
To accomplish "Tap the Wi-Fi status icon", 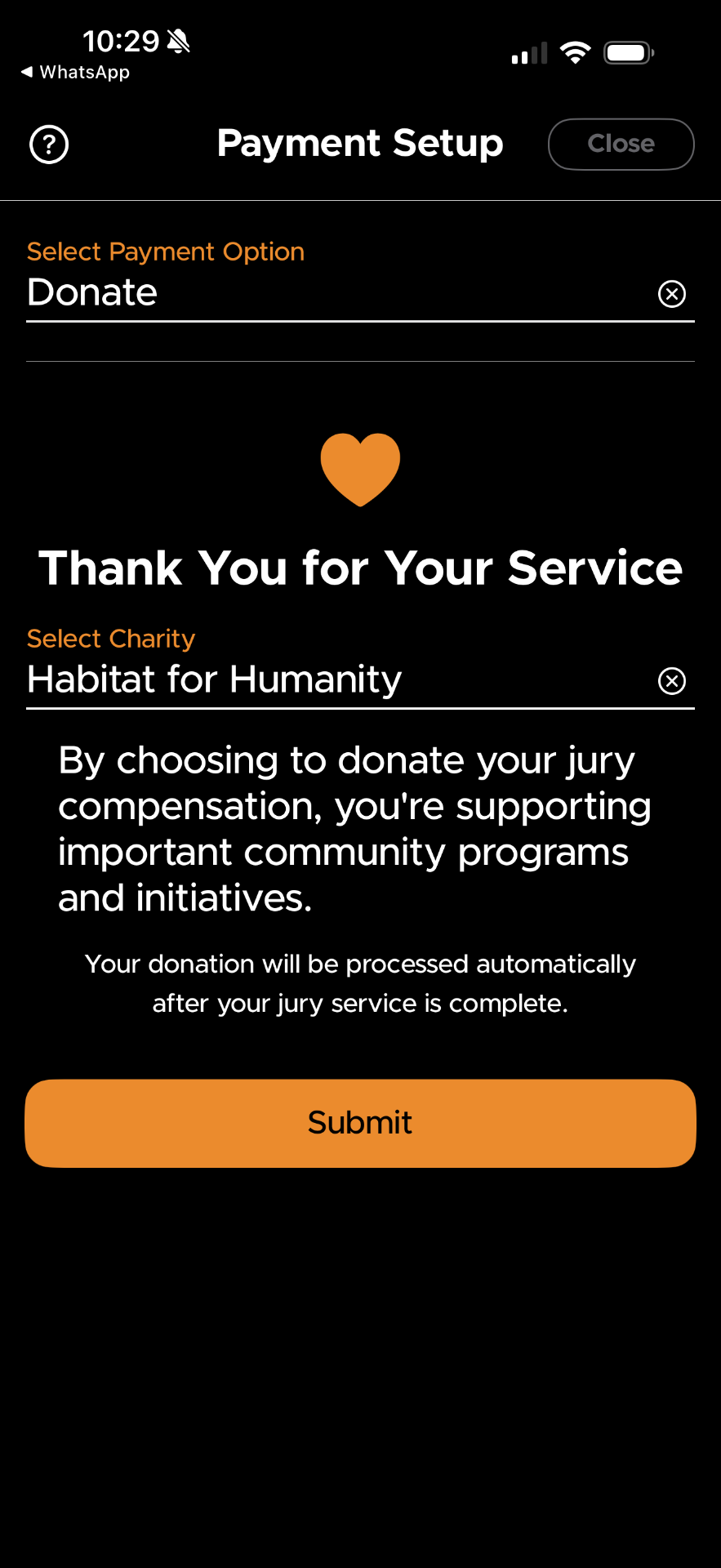I will click(575, 51).
